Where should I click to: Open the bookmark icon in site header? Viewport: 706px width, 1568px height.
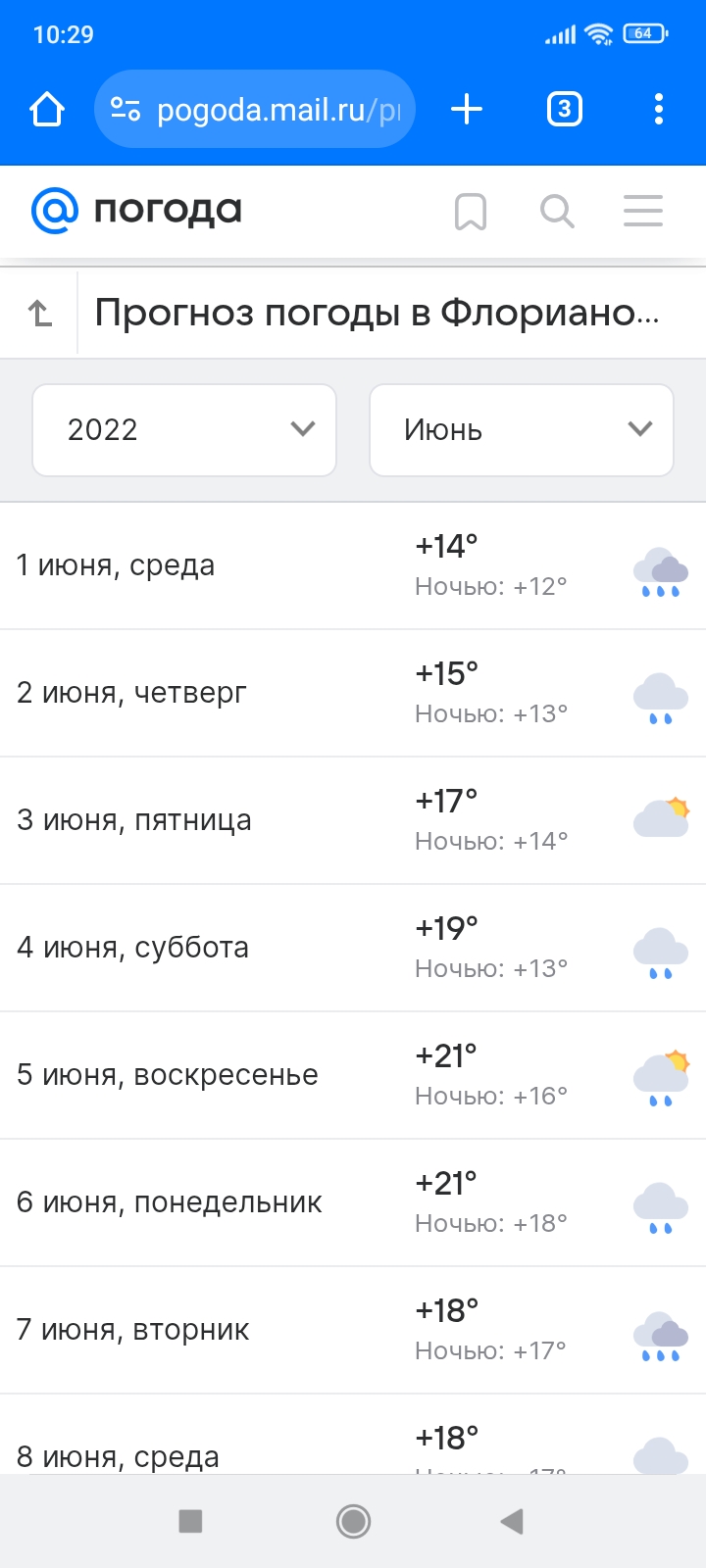tap(471, 211)
